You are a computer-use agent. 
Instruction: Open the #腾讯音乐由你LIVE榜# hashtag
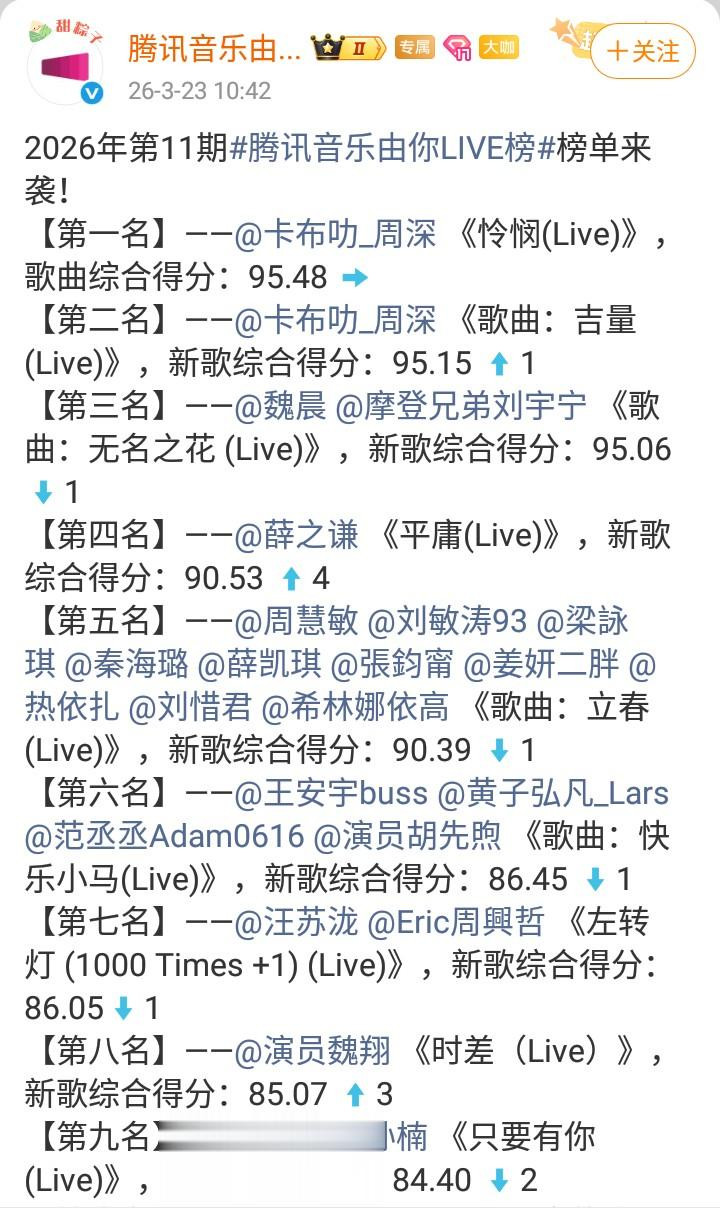[392, 150]
